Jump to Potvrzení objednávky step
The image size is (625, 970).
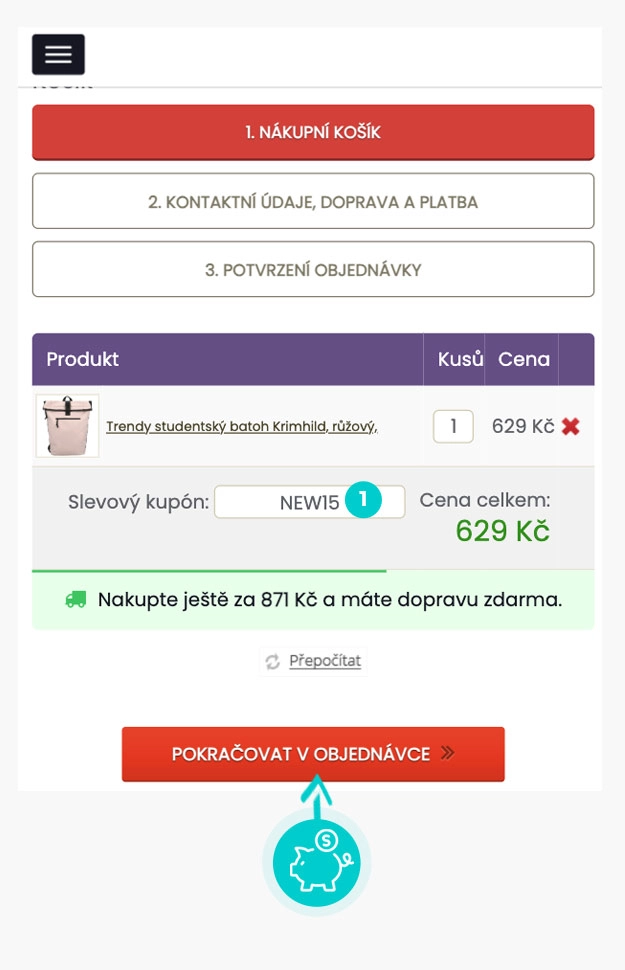[313, 269]
